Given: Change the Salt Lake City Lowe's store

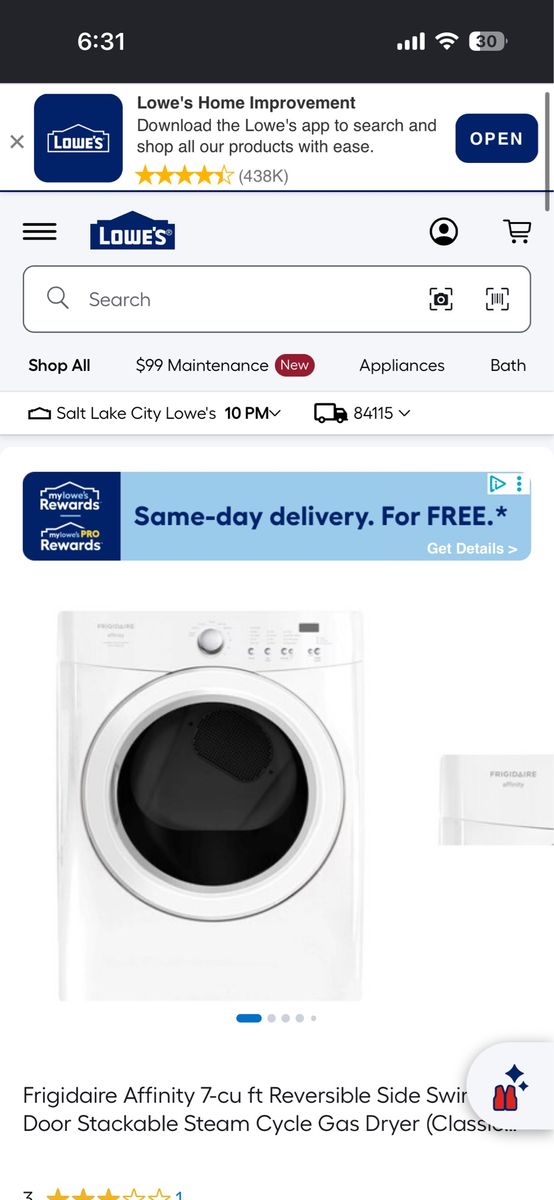Looking at the screenshot, I should [155, 413].
